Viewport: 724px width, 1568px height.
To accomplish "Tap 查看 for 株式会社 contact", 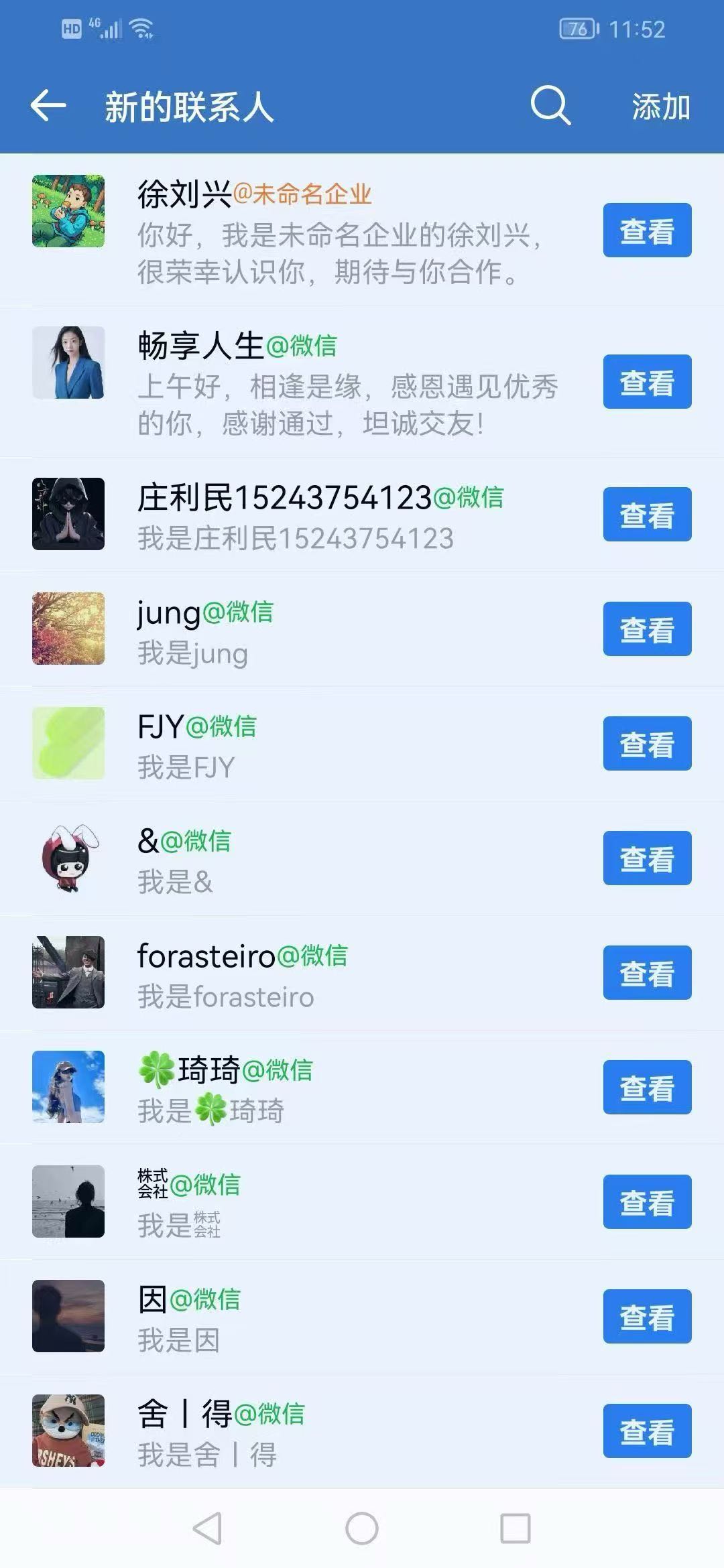I will (647, 1202).
